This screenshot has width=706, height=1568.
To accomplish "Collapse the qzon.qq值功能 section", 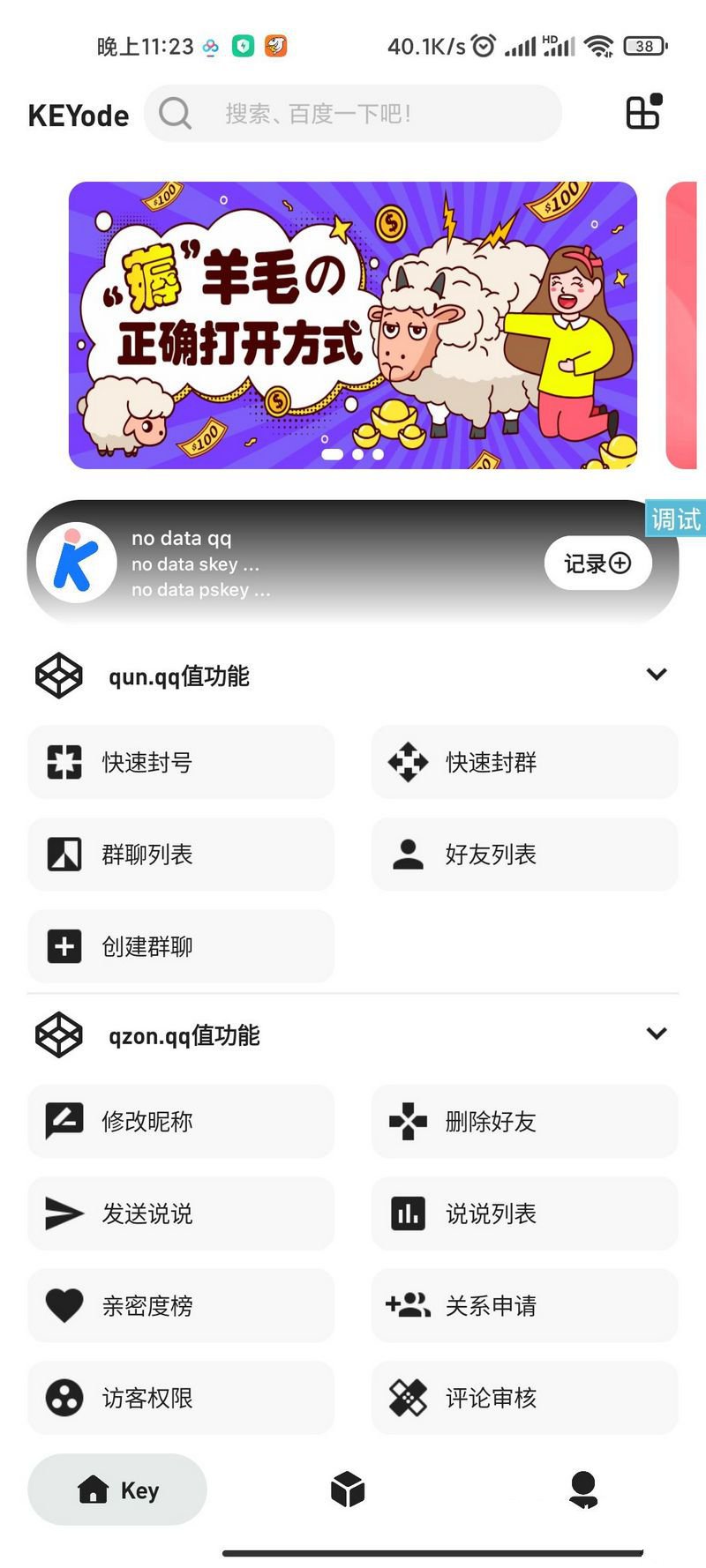I will (656, 1033).
